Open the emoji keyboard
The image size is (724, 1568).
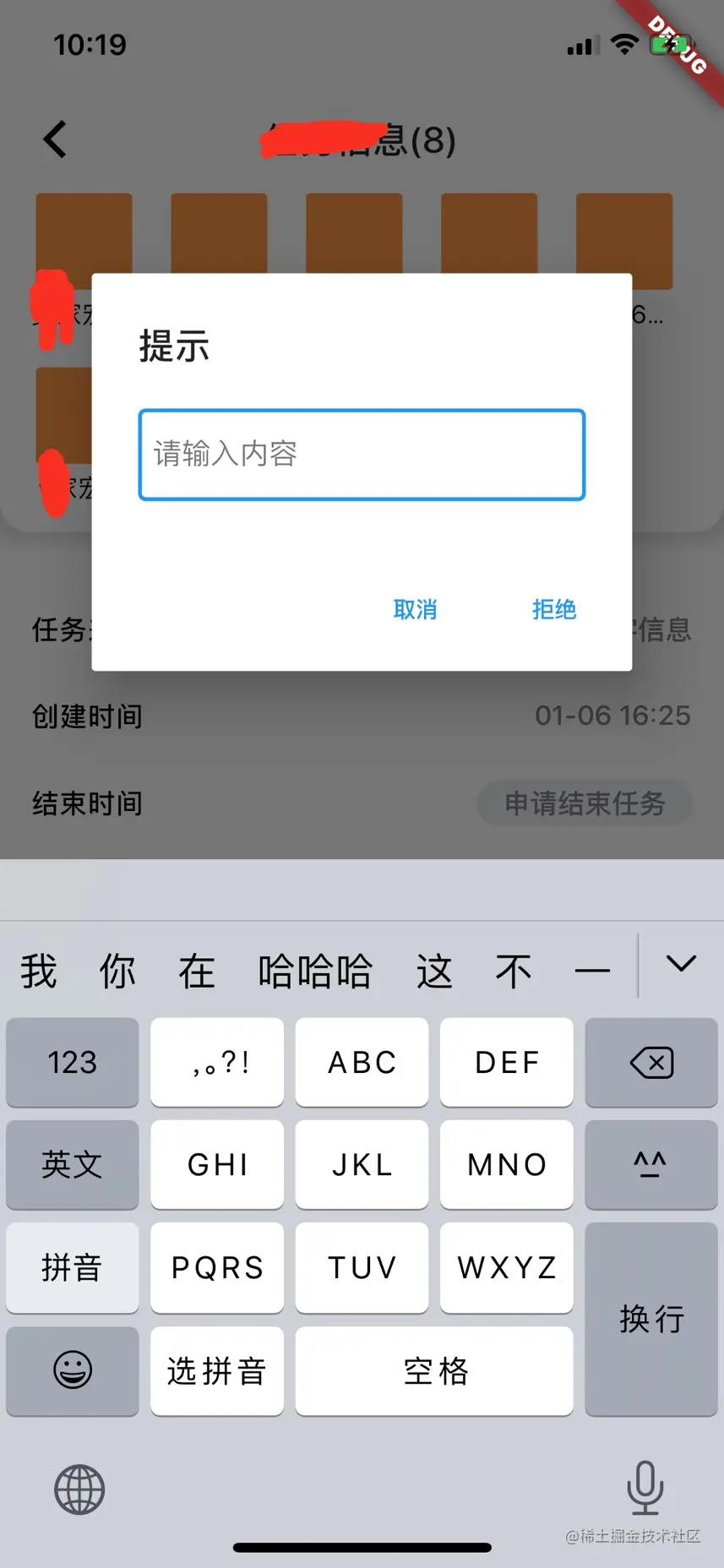tap(73, 1369)
